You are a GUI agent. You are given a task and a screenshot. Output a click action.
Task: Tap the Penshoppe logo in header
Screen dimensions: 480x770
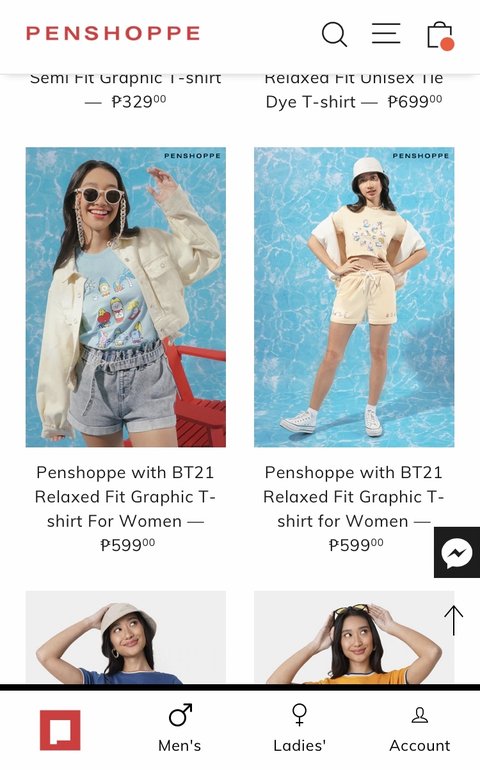113,33
